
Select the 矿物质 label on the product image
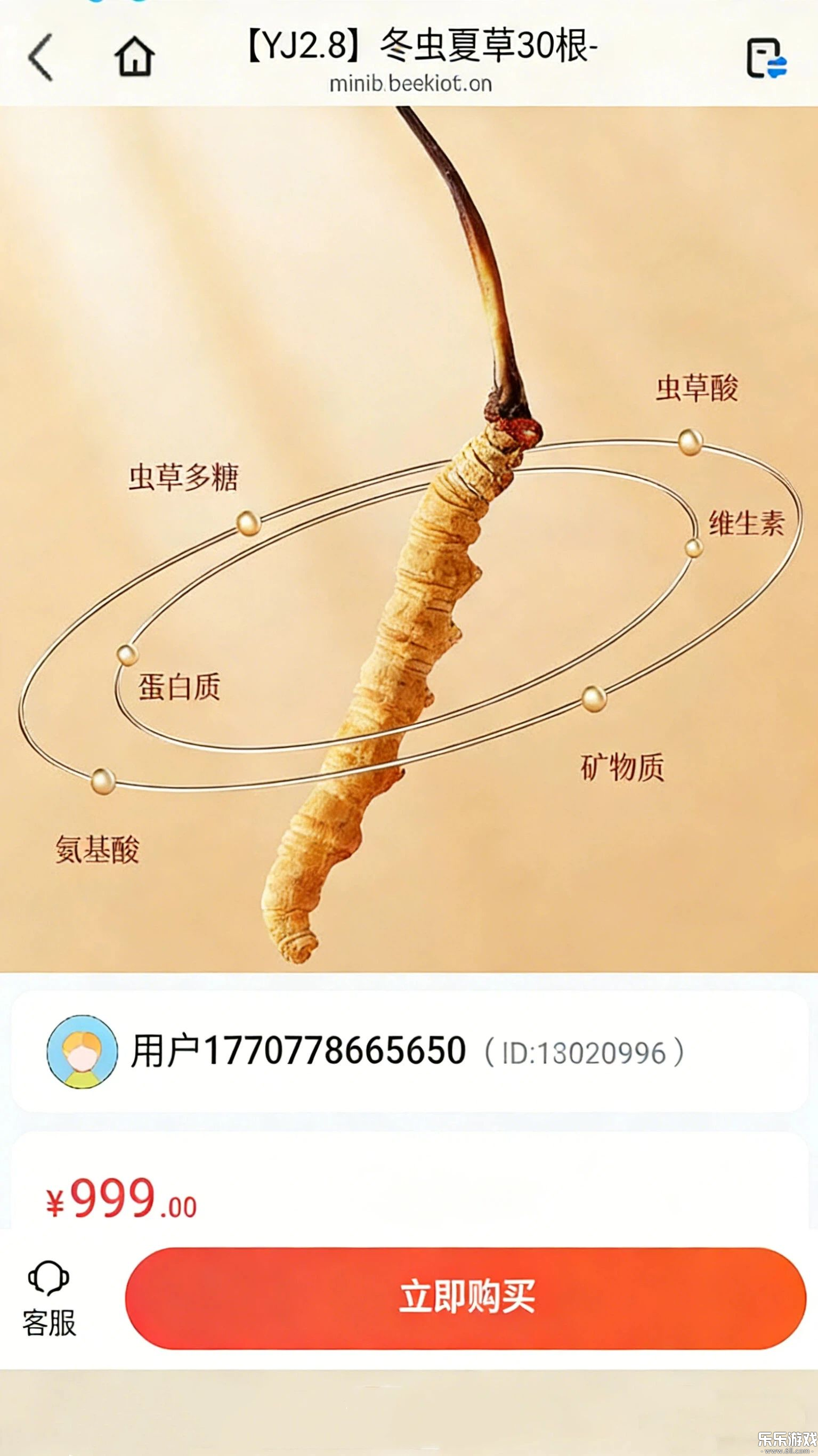point(625,766)
